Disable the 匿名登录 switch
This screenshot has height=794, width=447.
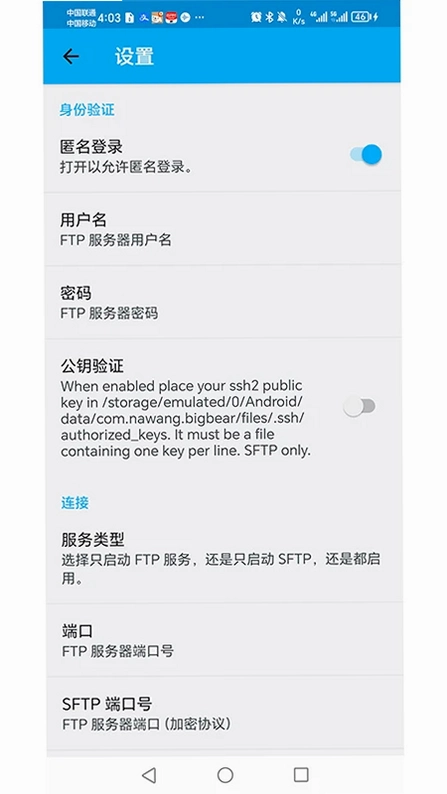point(365,154)
